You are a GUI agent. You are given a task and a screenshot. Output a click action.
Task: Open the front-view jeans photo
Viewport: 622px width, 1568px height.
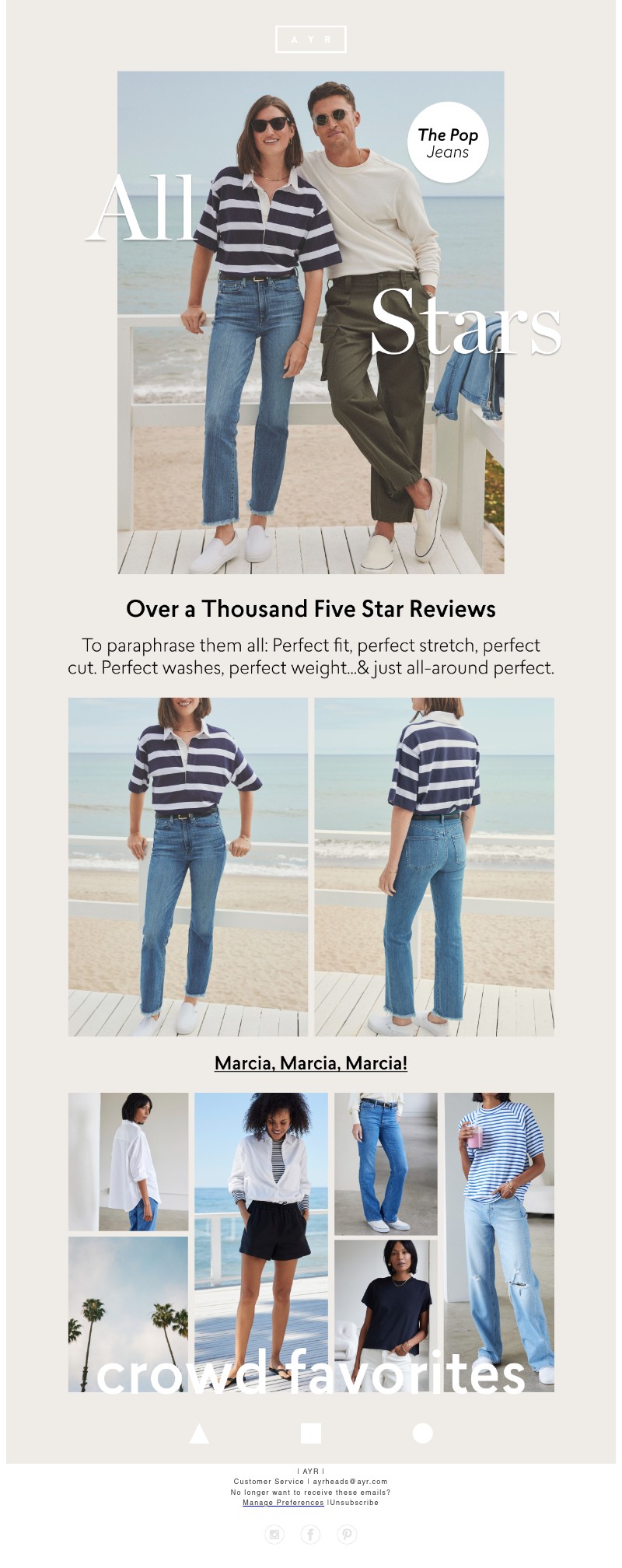tap(188, 866)
